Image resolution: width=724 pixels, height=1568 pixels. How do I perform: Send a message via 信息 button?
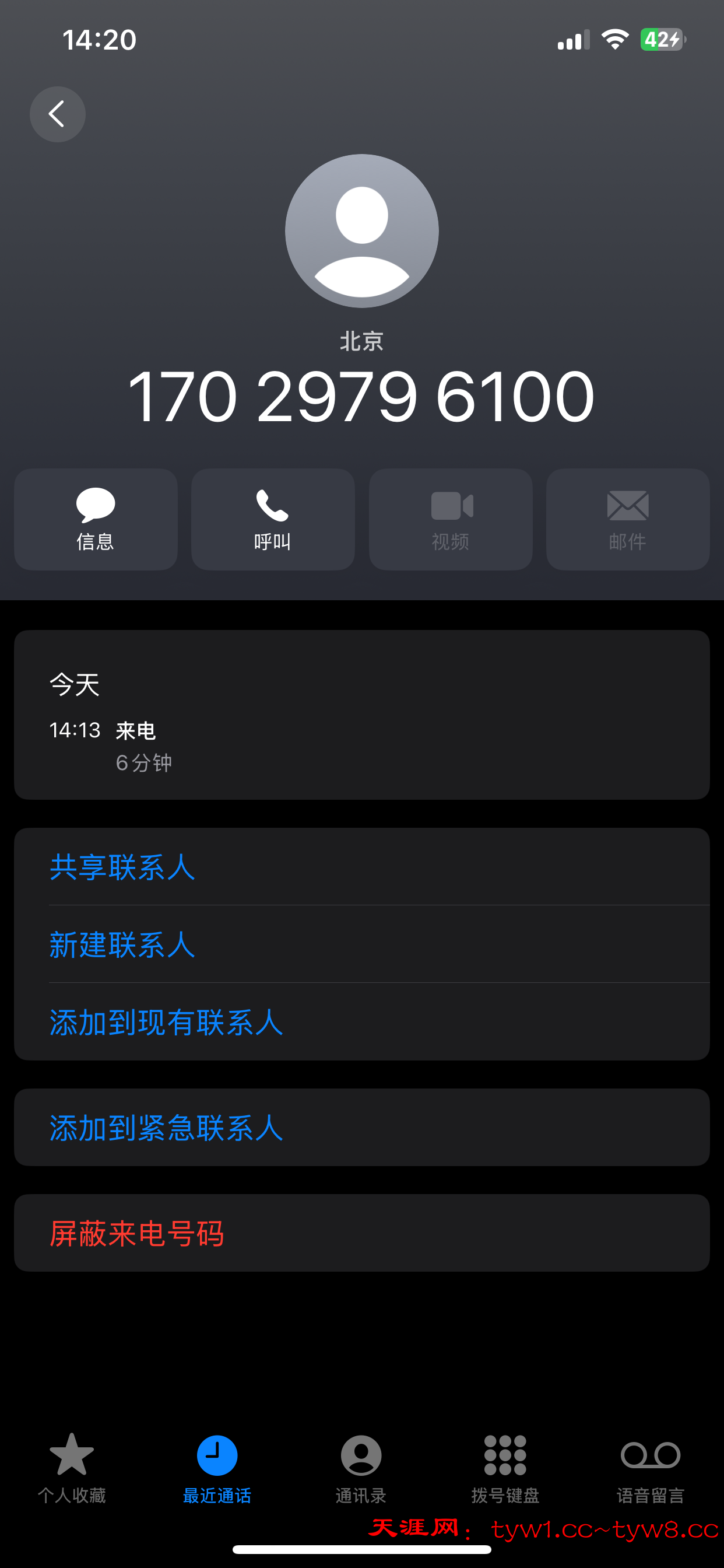(96, 519)
